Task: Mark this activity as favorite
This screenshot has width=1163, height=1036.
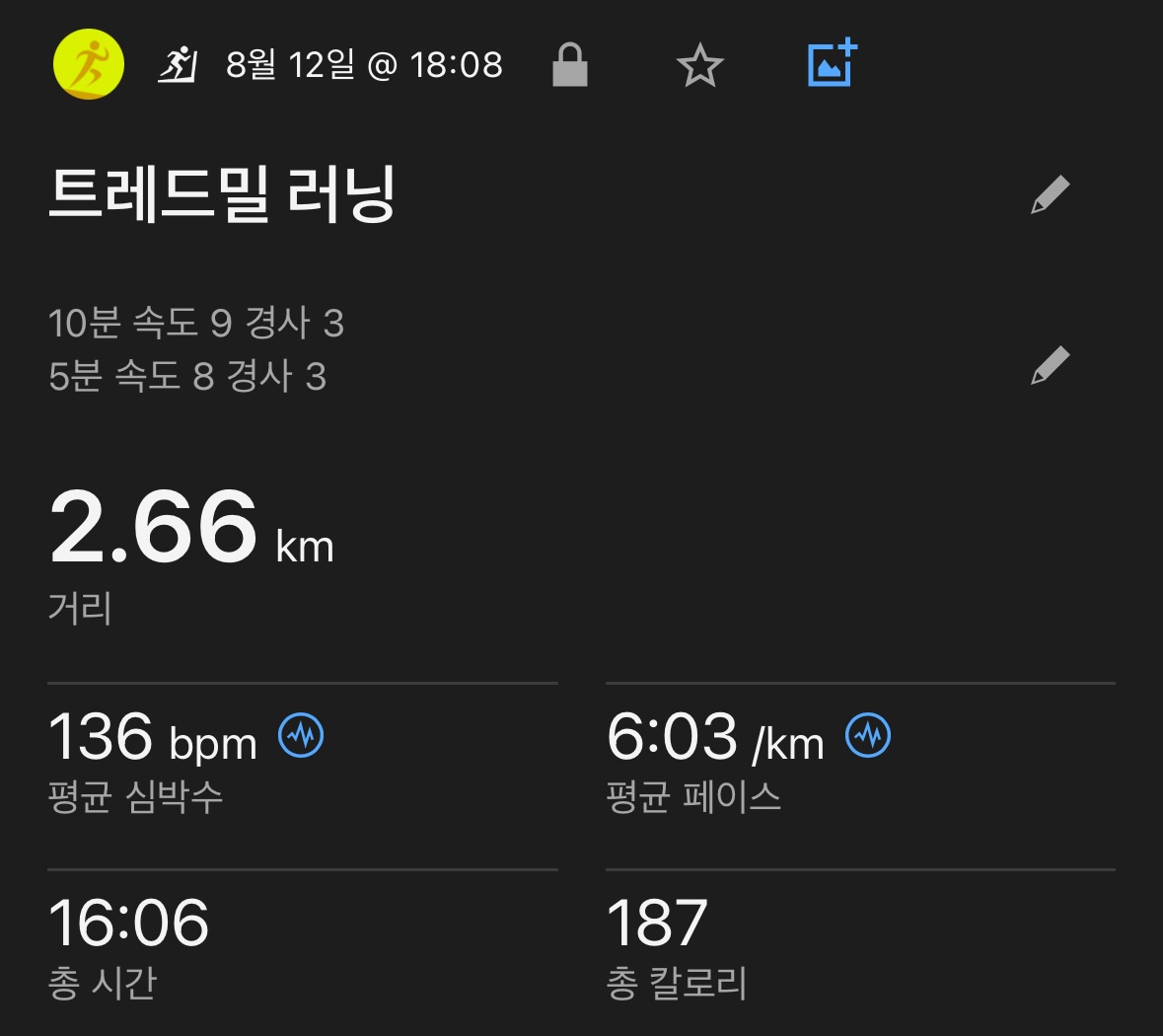Action: 700,66
